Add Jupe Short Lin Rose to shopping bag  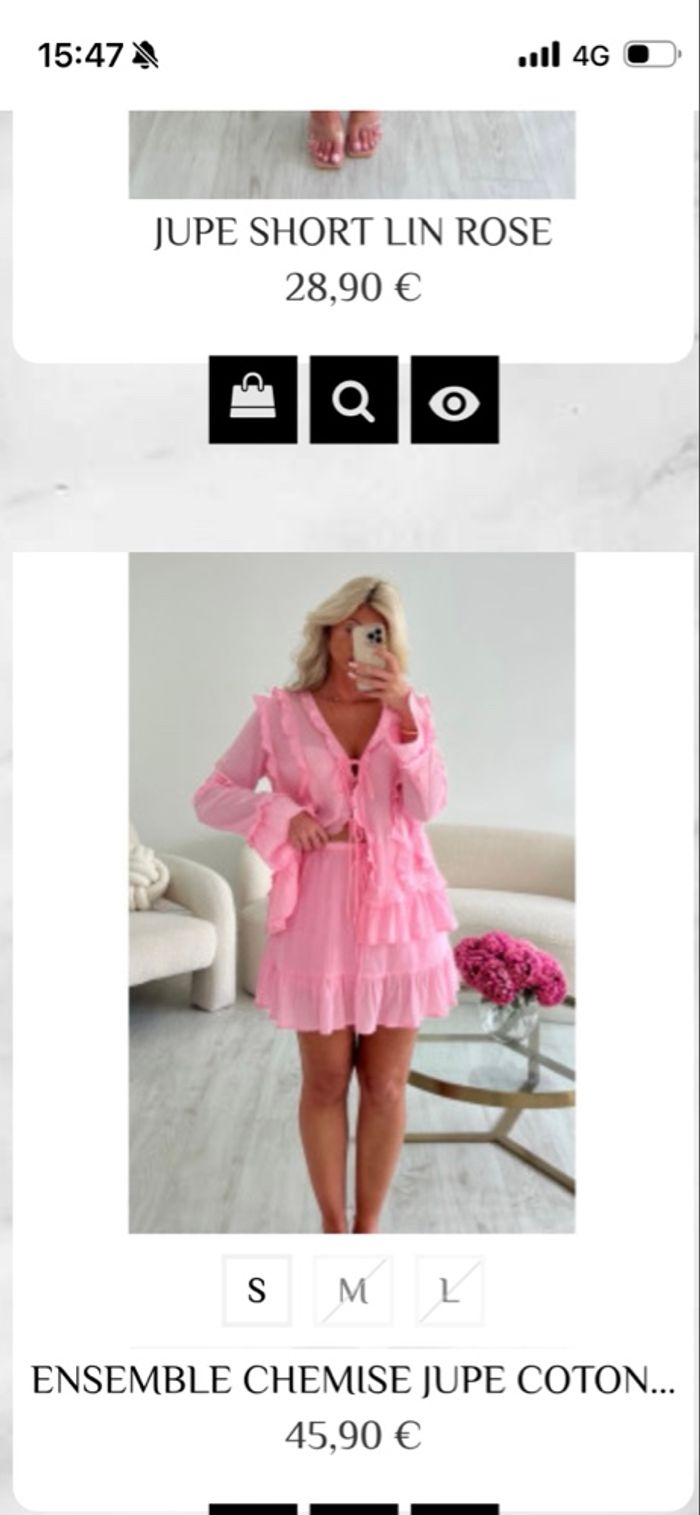253,400
